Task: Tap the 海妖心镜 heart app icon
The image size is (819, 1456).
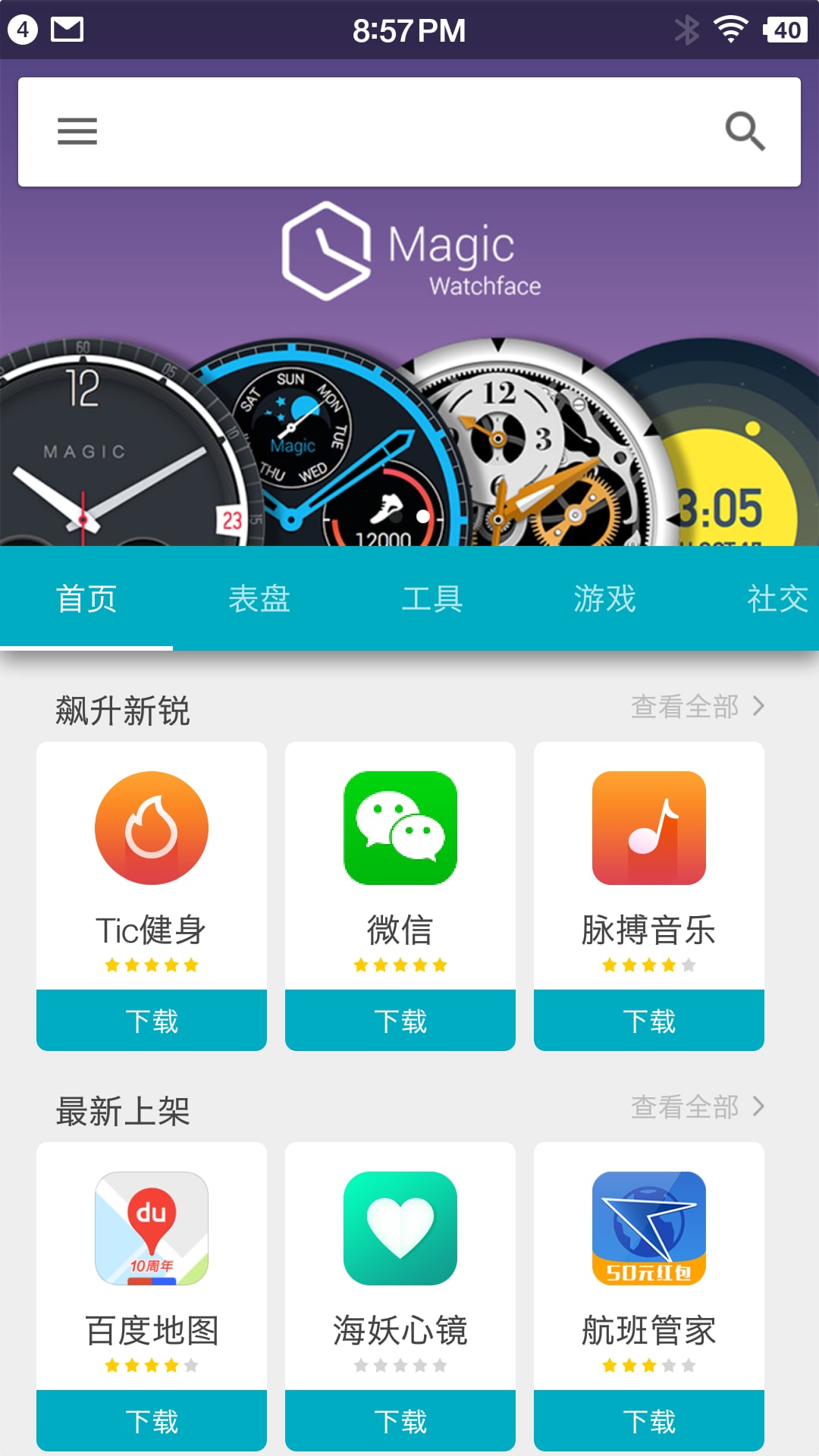Action: (400, 1228)
